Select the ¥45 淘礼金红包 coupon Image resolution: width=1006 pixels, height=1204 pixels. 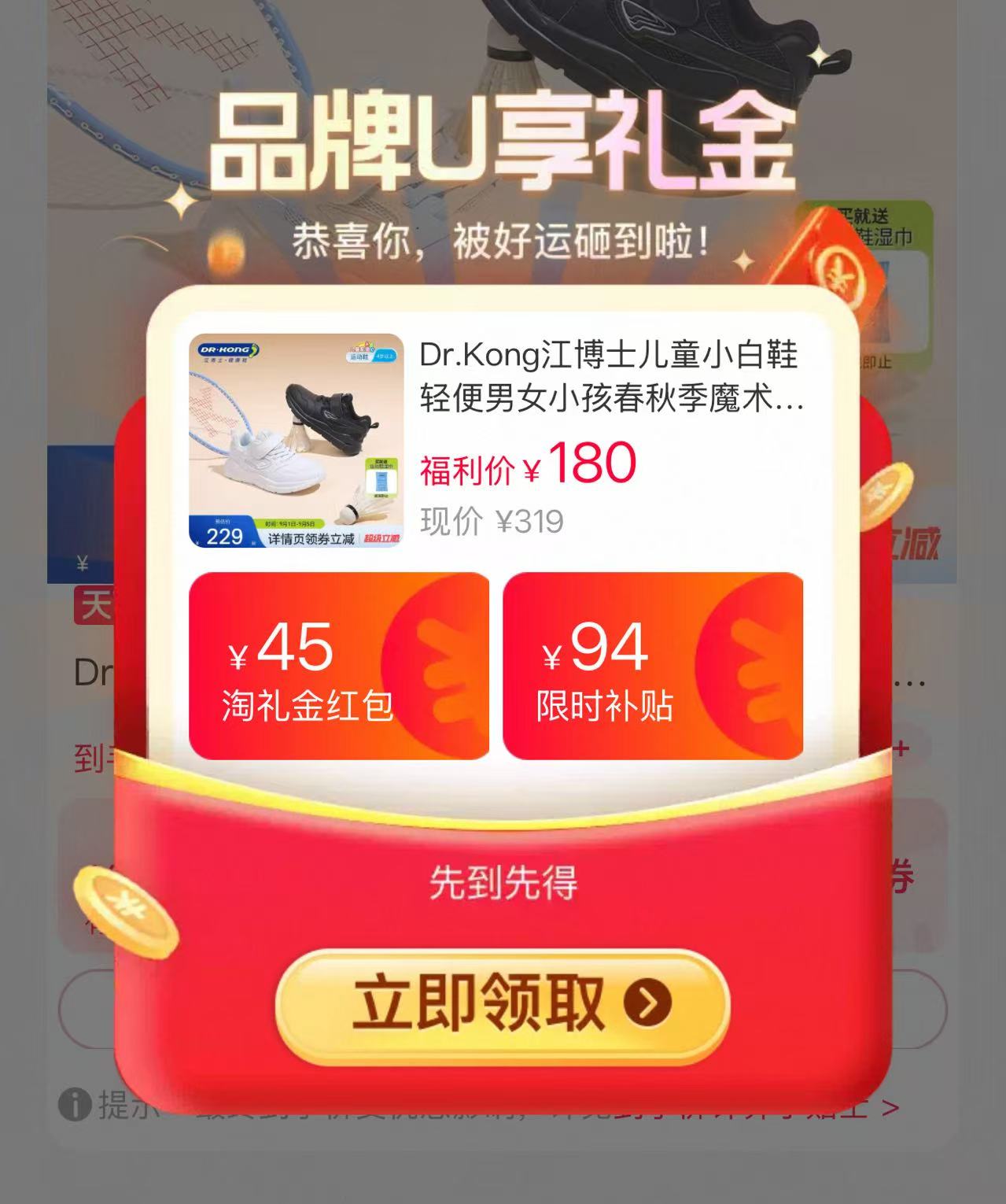[x=339, y=666]
